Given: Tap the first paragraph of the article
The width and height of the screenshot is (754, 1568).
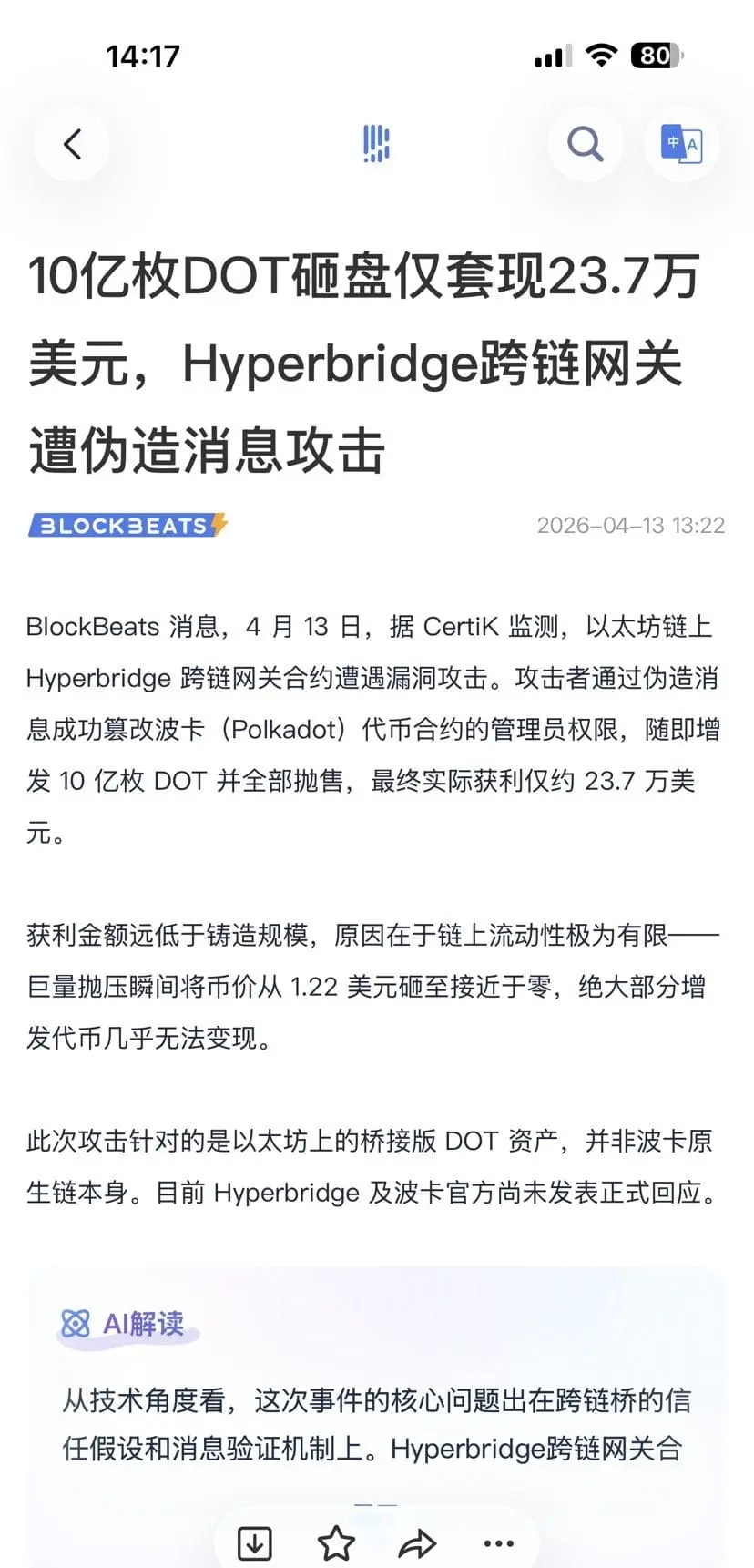Looking at the screenshot, I should click(373, 729).
